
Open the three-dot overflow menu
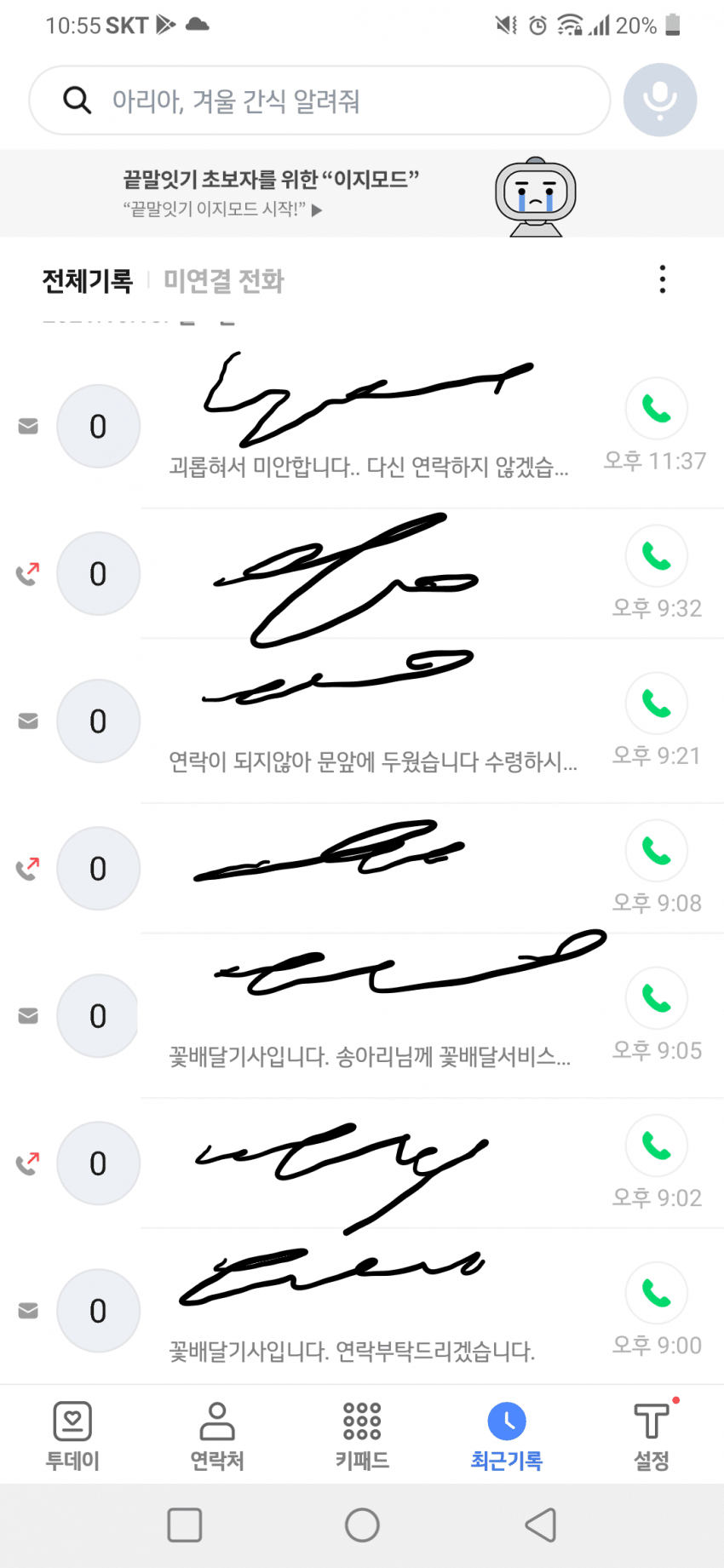(x=662, y=279)
